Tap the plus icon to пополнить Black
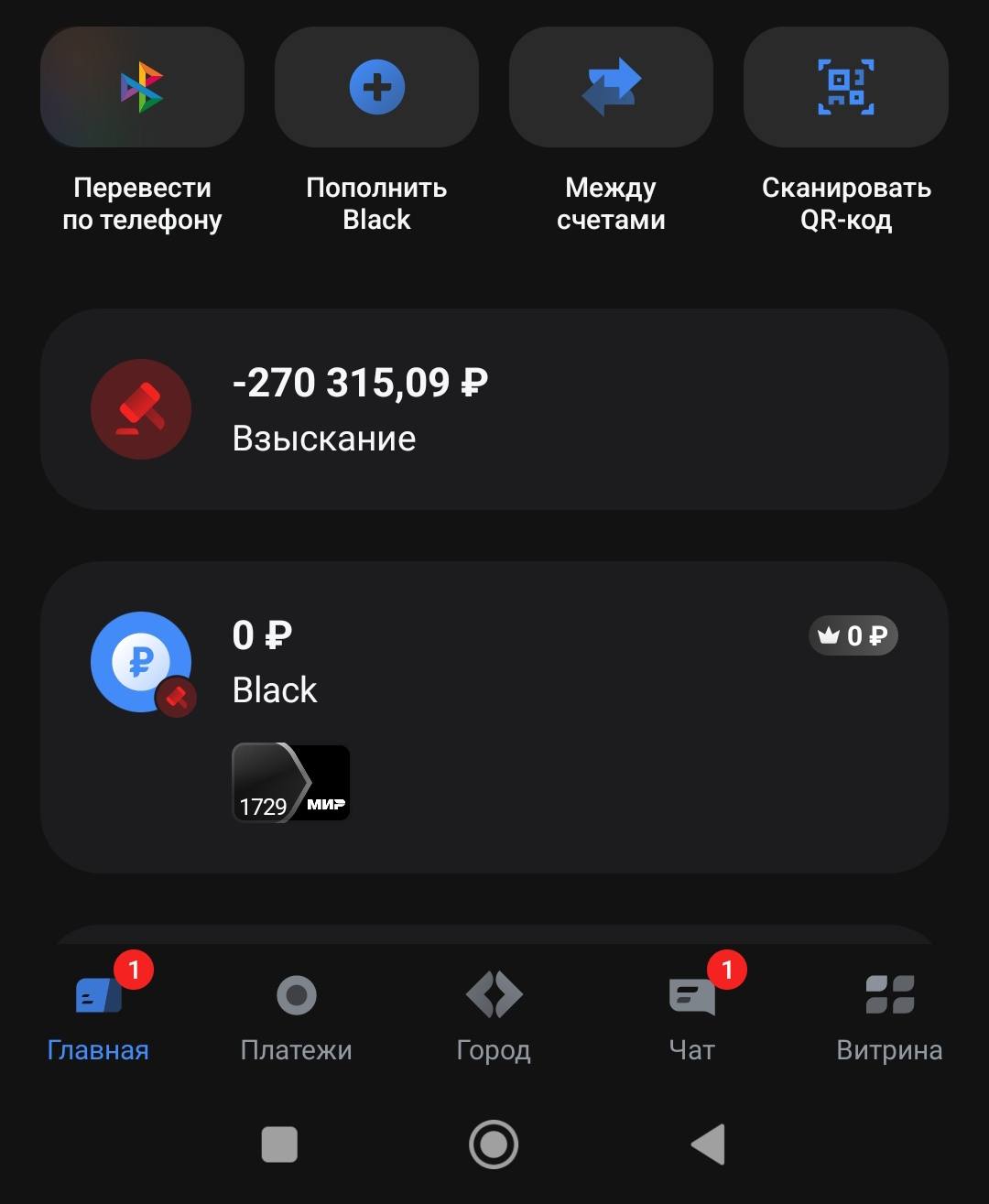989x1204 pixels. [x=375, y=87]
